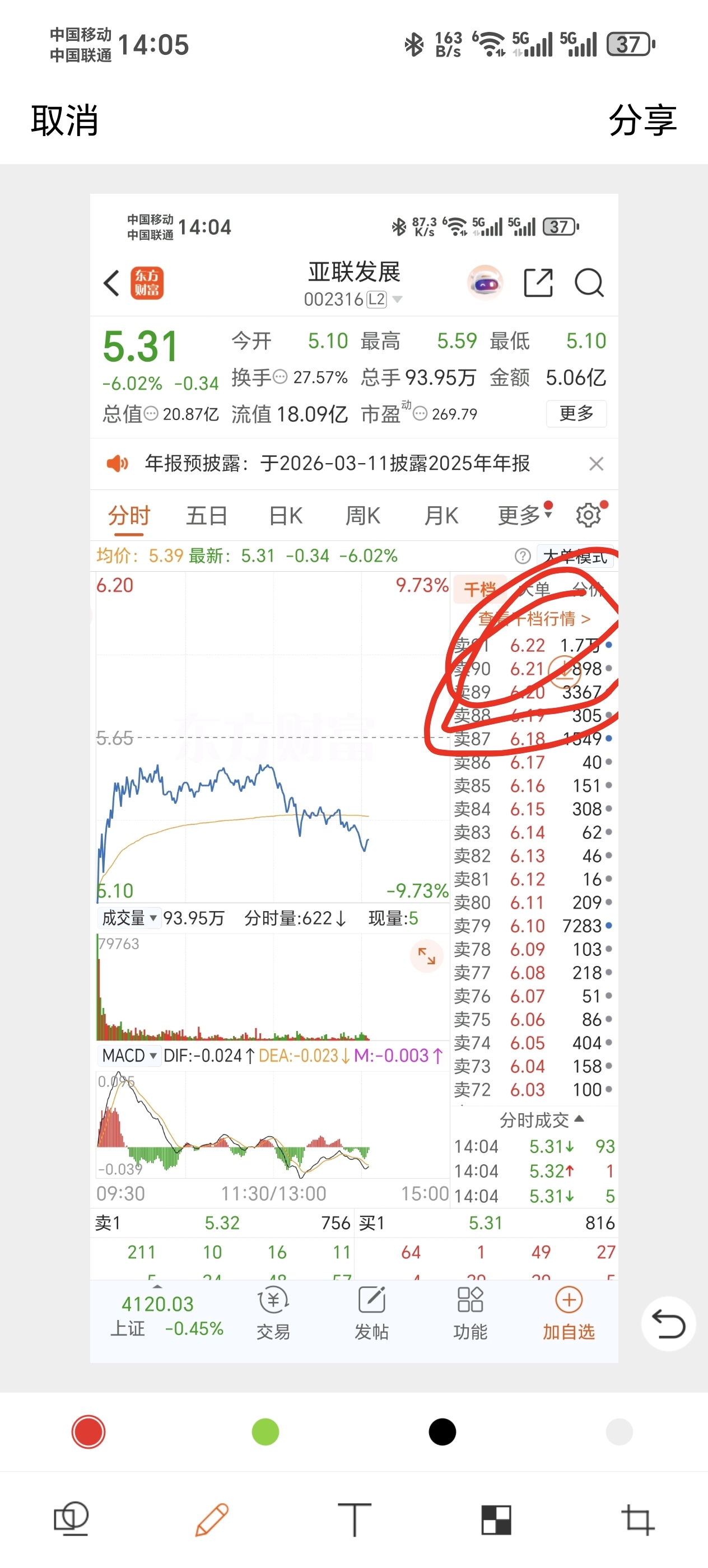Image resolution: width=708 pixels, height=1568 pixels.
Task: Choose the green pen color
Action: 265,1432
